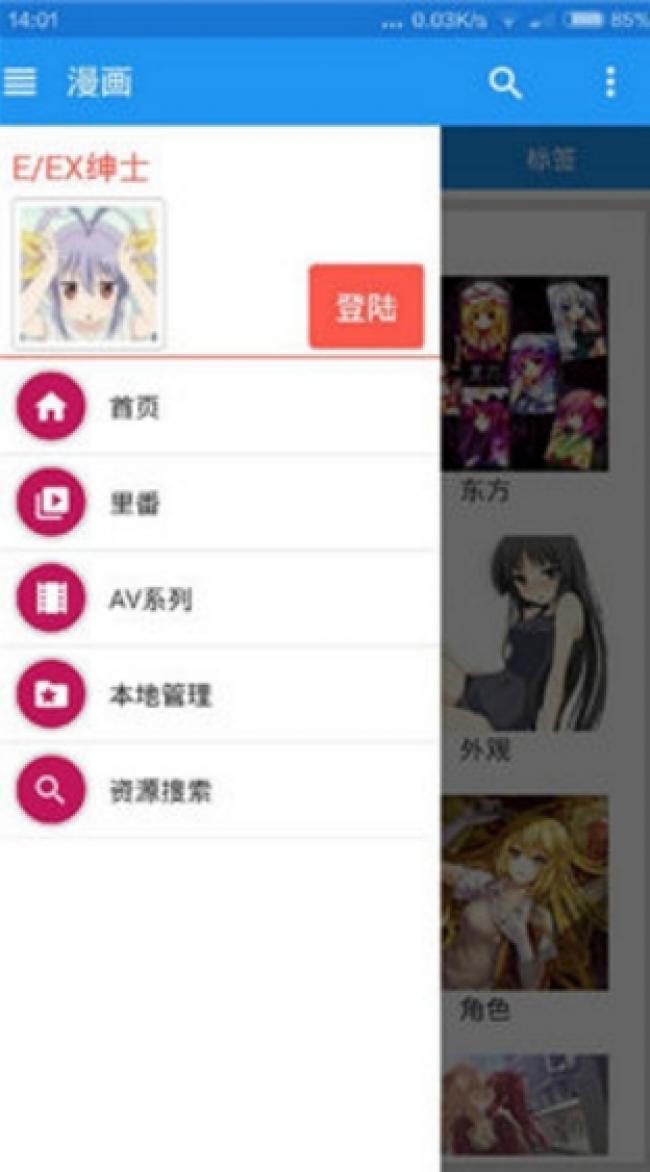The height and width of the screenshot is (1172, 650).
Task: Open the profile avatar picture
Action: pos(88,274)
